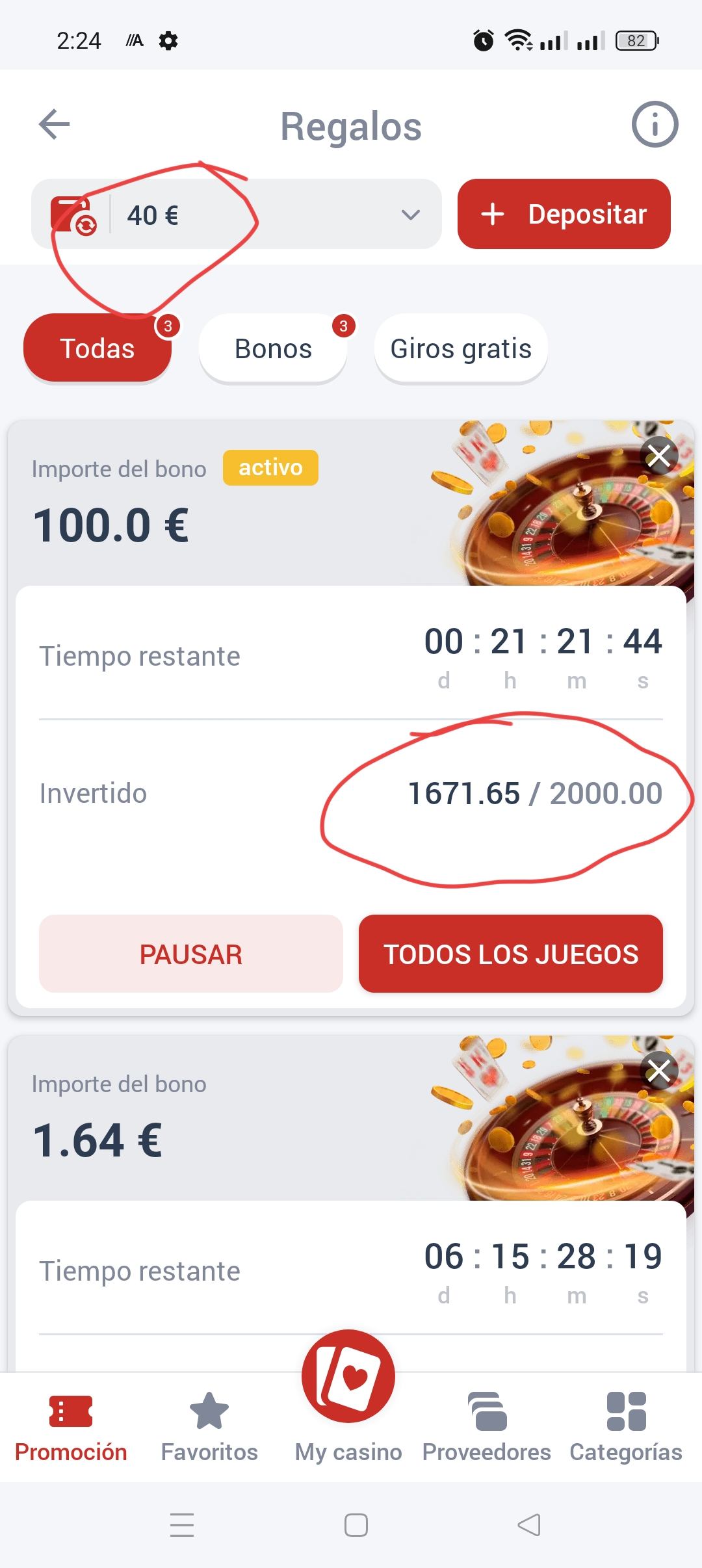702x1568 pixels.
Task: Expand the 40 € balance dropdown
Action: [x=410, y=215]
